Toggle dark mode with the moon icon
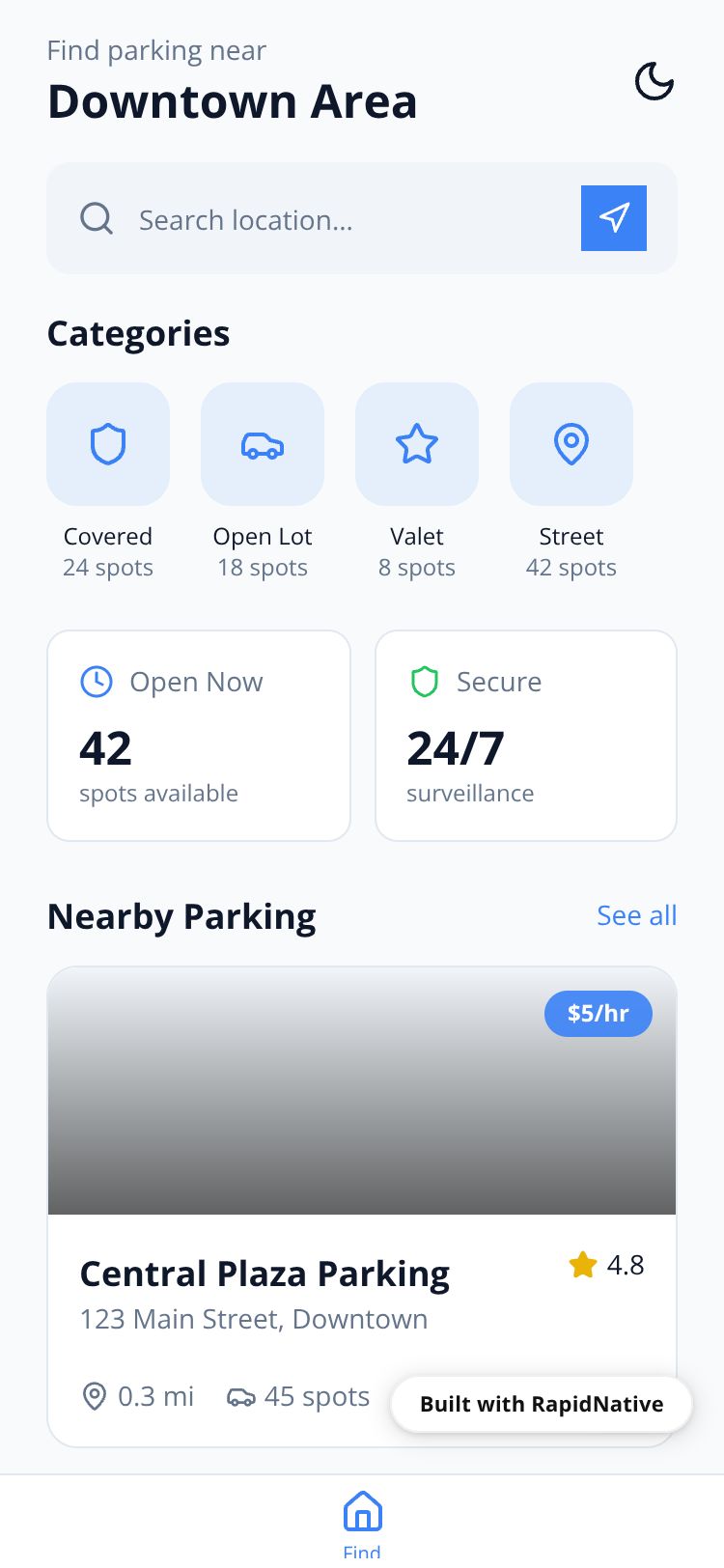The image size is (724, 1568). pyautogui.click(x=654, y=82)
